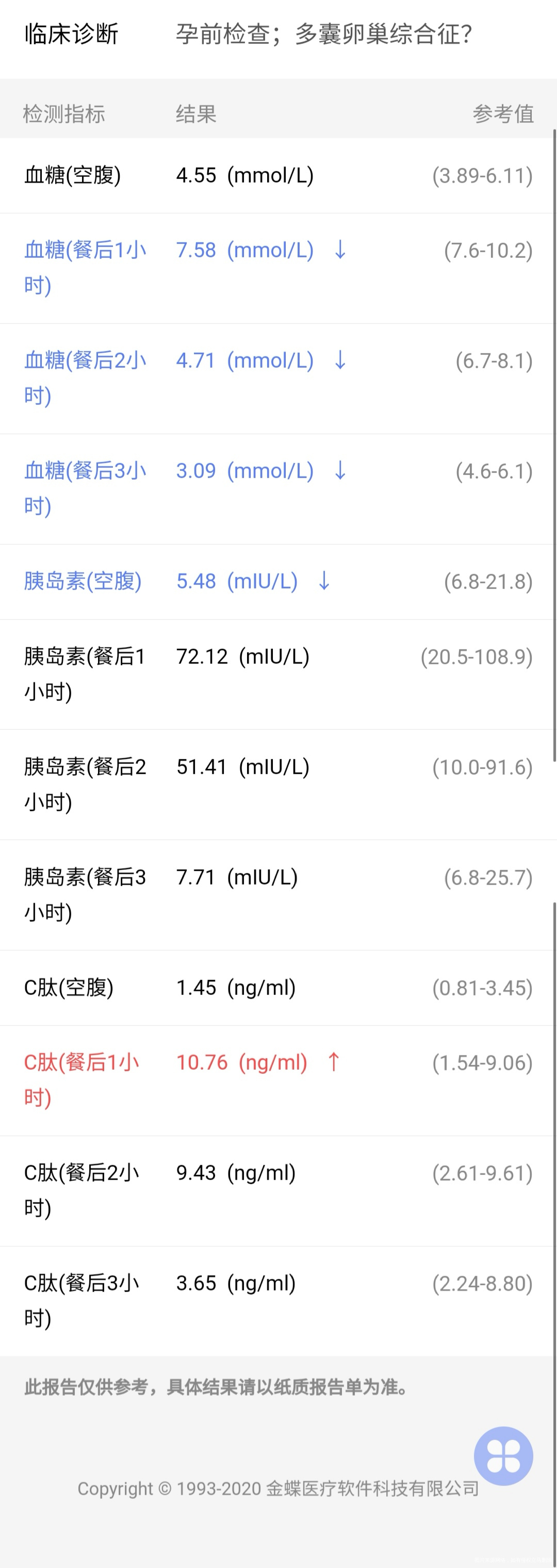
Task: Select the abnormal result 7.58 mmol/L
Action: 245,251
